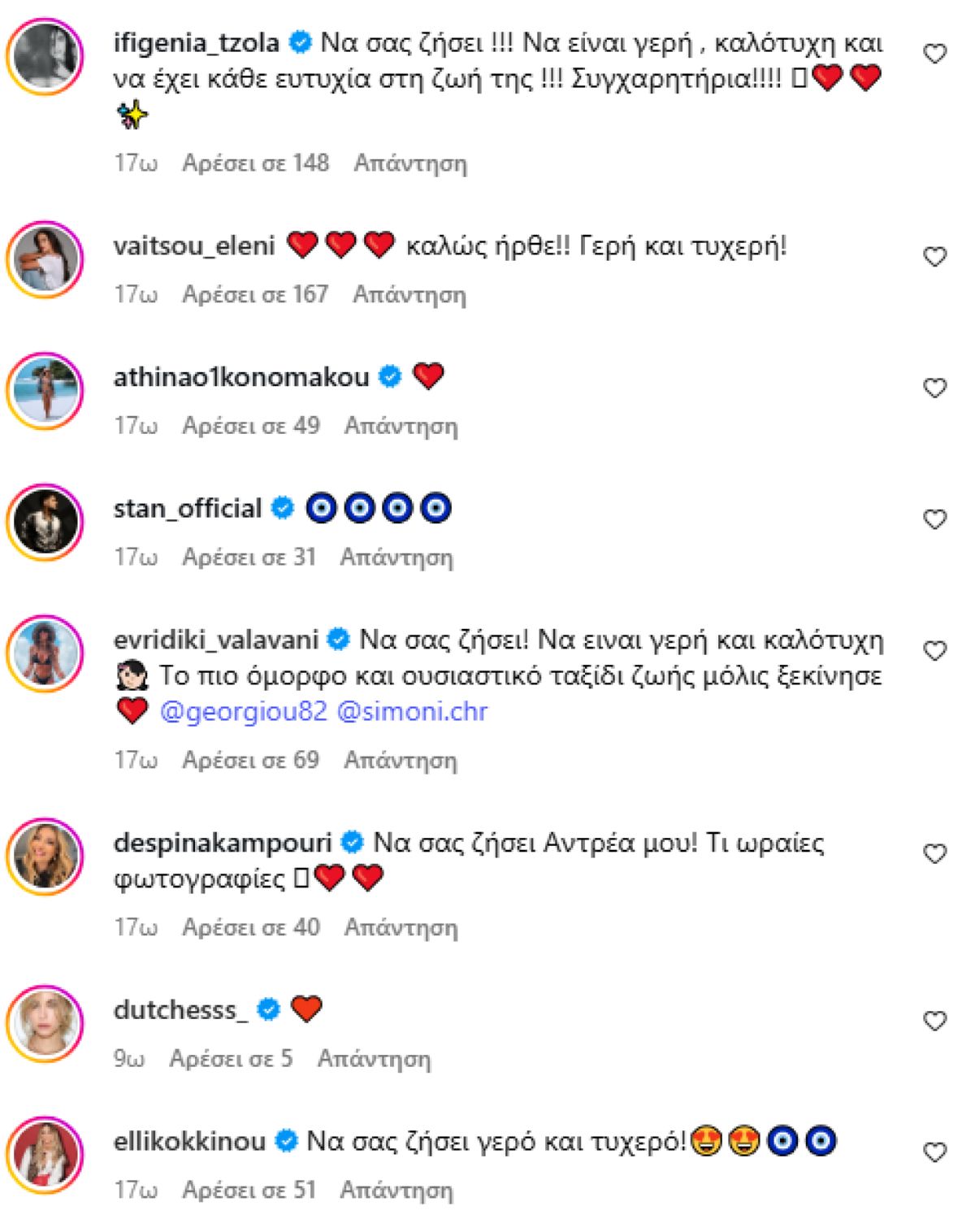
Task: Reply to athinao1konomakou's comment
Action: 401,426
